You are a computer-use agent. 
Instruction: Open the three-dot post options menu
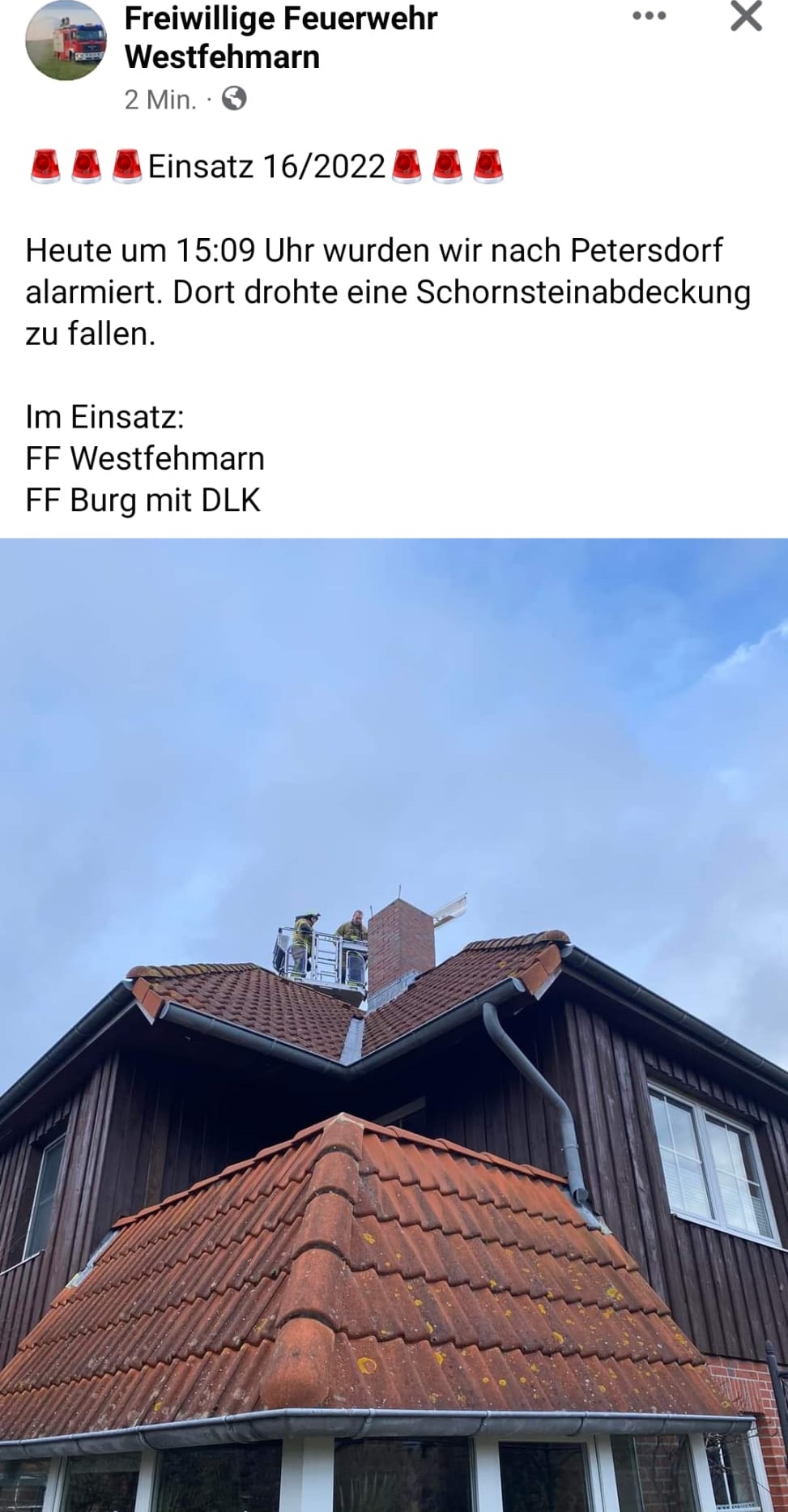pyautogui.click(x=649, y=16)
